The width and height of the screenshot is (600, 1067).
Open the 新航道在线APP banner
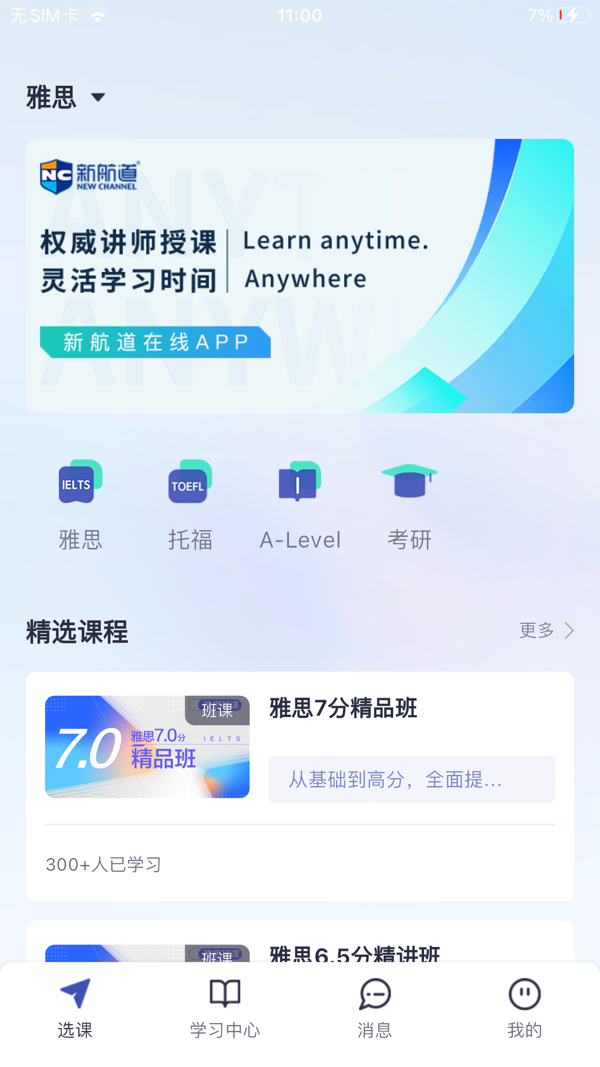pyautogui.click(x=300, y=276)
